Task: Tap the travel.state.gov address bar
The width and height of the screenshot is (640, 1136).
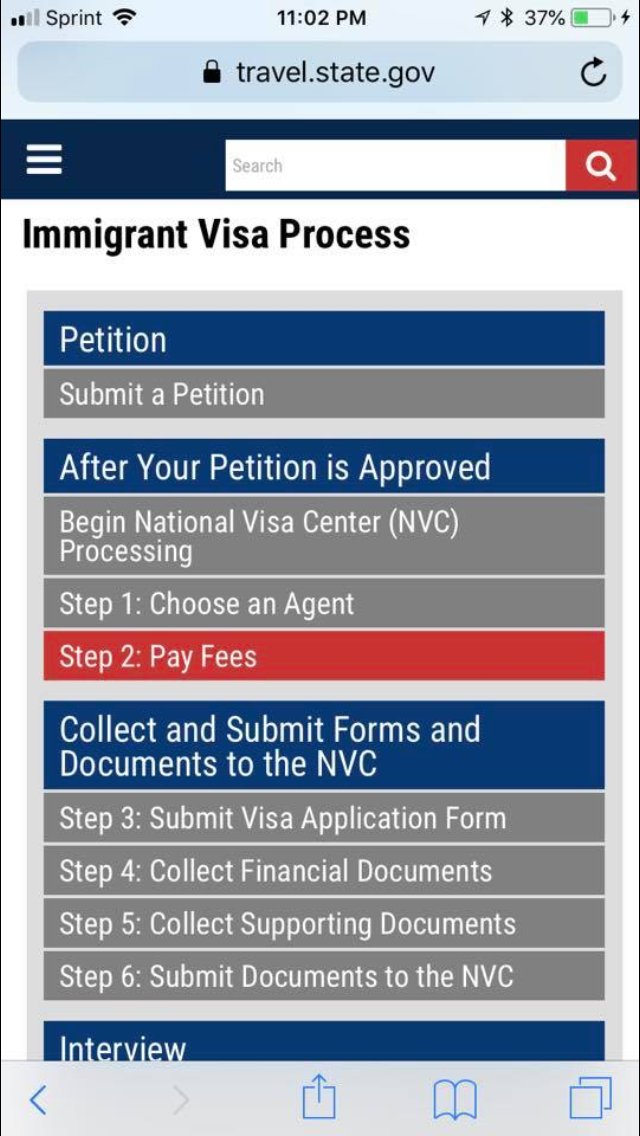Action: [x=320, y=72]
